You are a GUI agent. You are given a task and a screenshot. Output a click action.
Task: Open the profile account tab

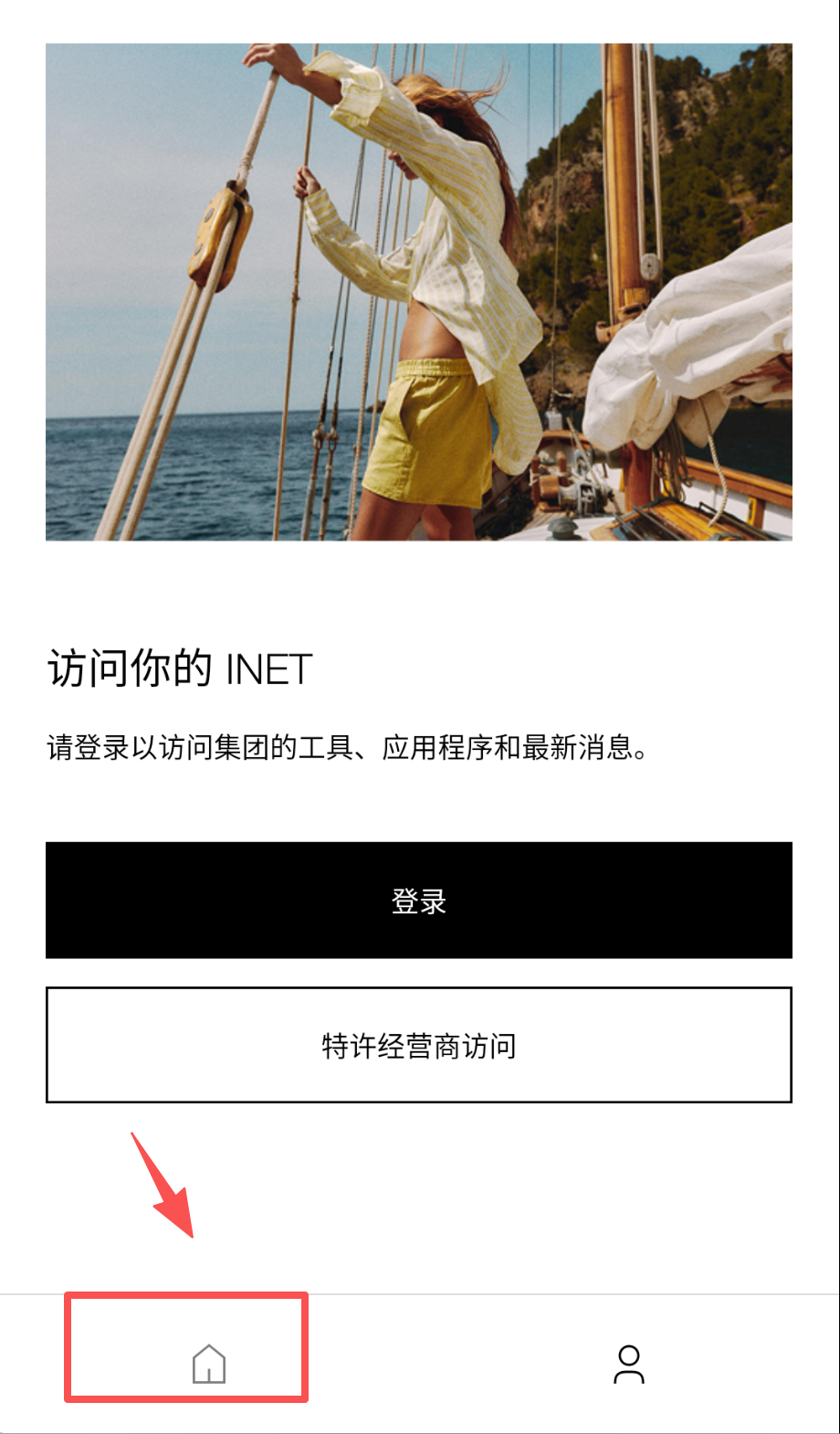tap(629, 1364)
